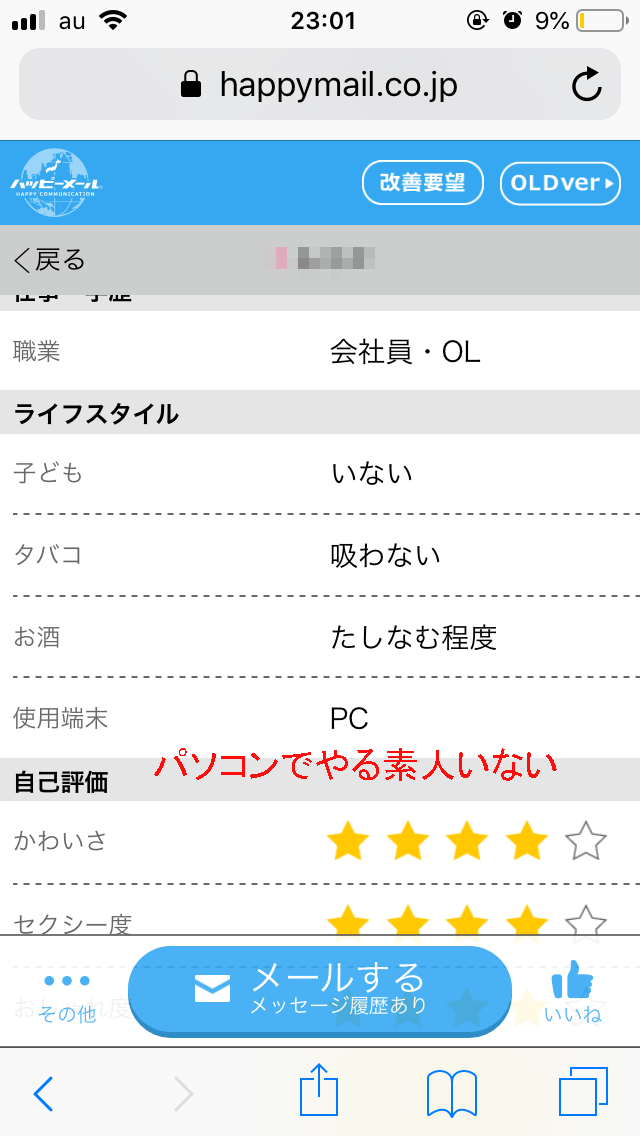Screen dimensions: 640x1136
Task: Tap the happymail.co.jp address bar
Action: point(320,85)
